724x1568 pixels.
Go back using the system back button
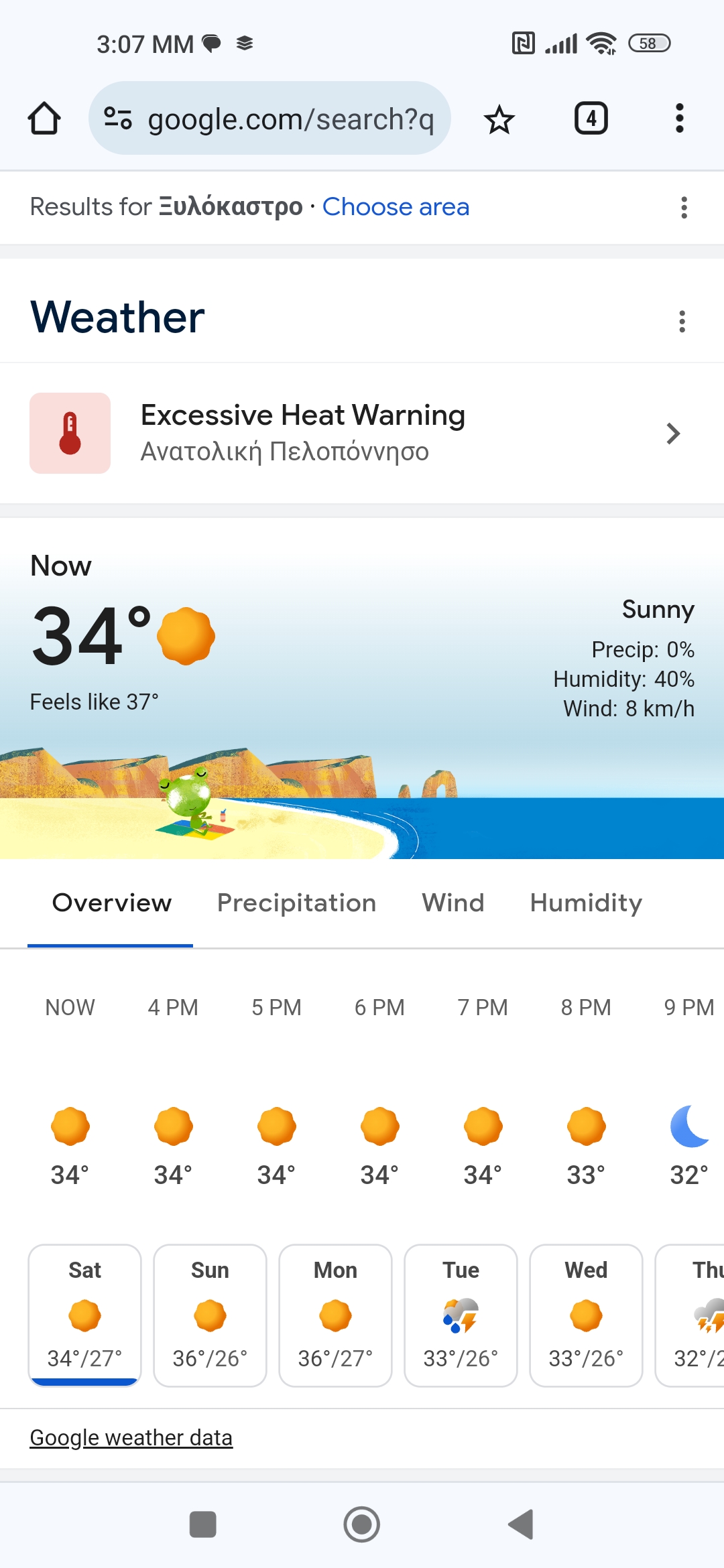(x=521, y=1524)
